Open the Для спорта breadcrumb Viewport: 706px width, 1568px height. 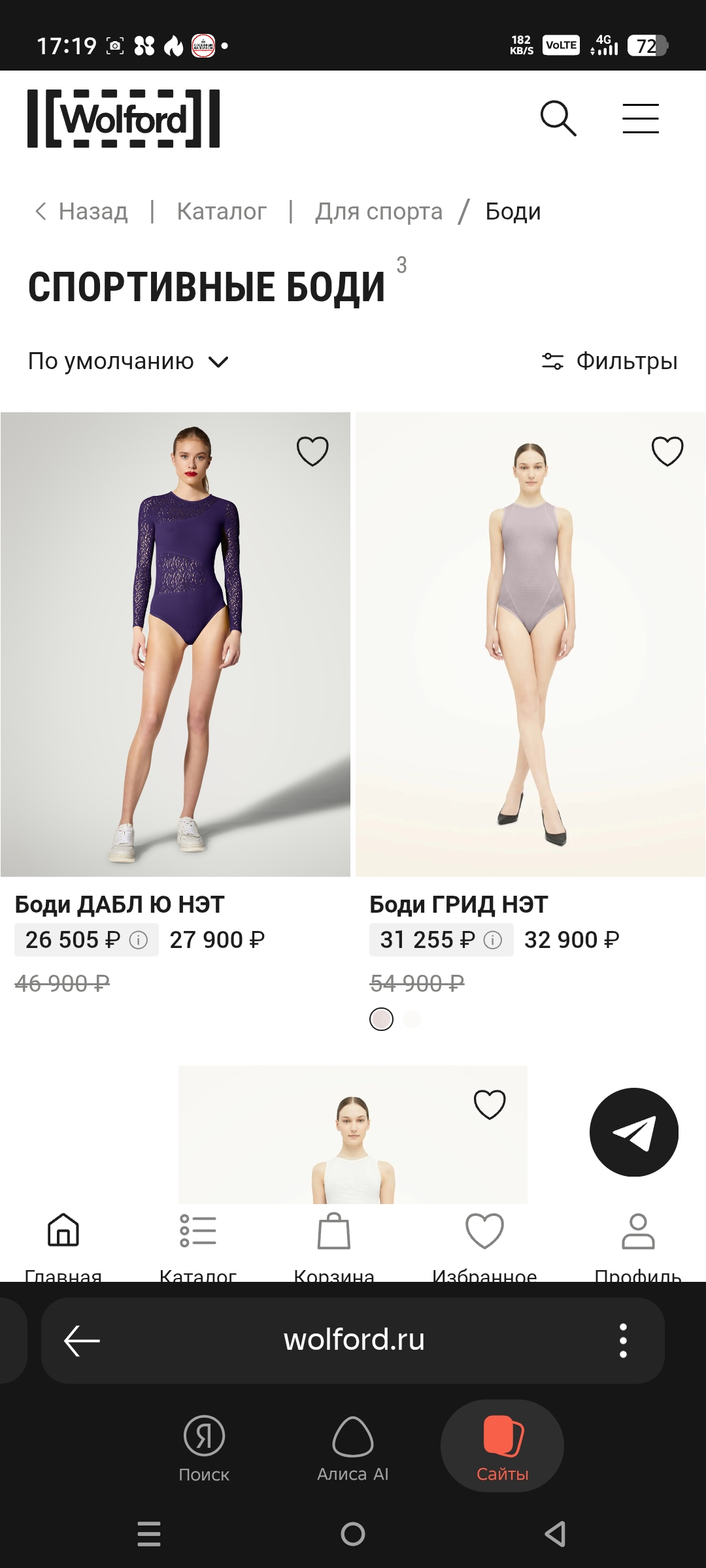pos(378,212)
